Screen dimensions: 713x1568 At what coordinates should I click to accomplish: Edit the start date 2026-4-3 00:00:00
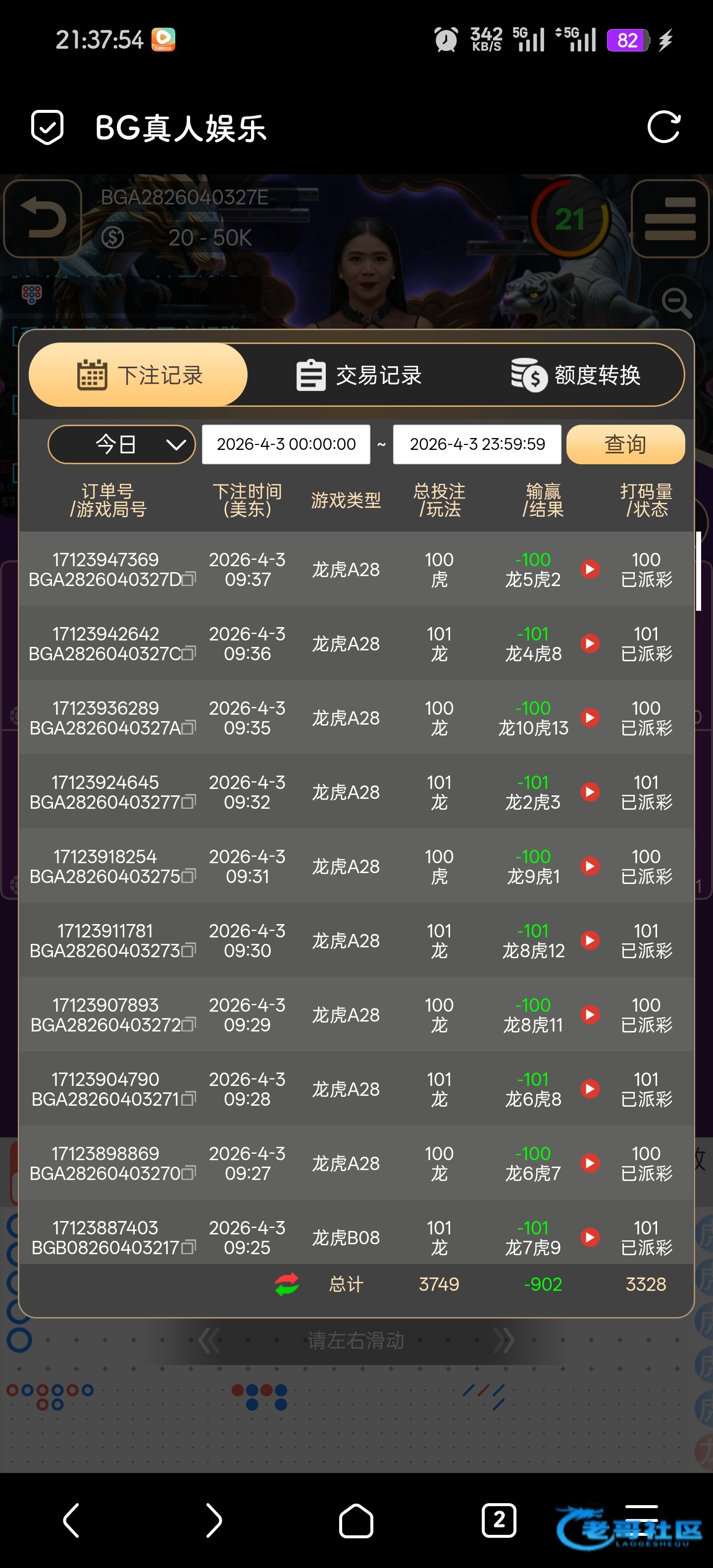(x=286, y=444)
